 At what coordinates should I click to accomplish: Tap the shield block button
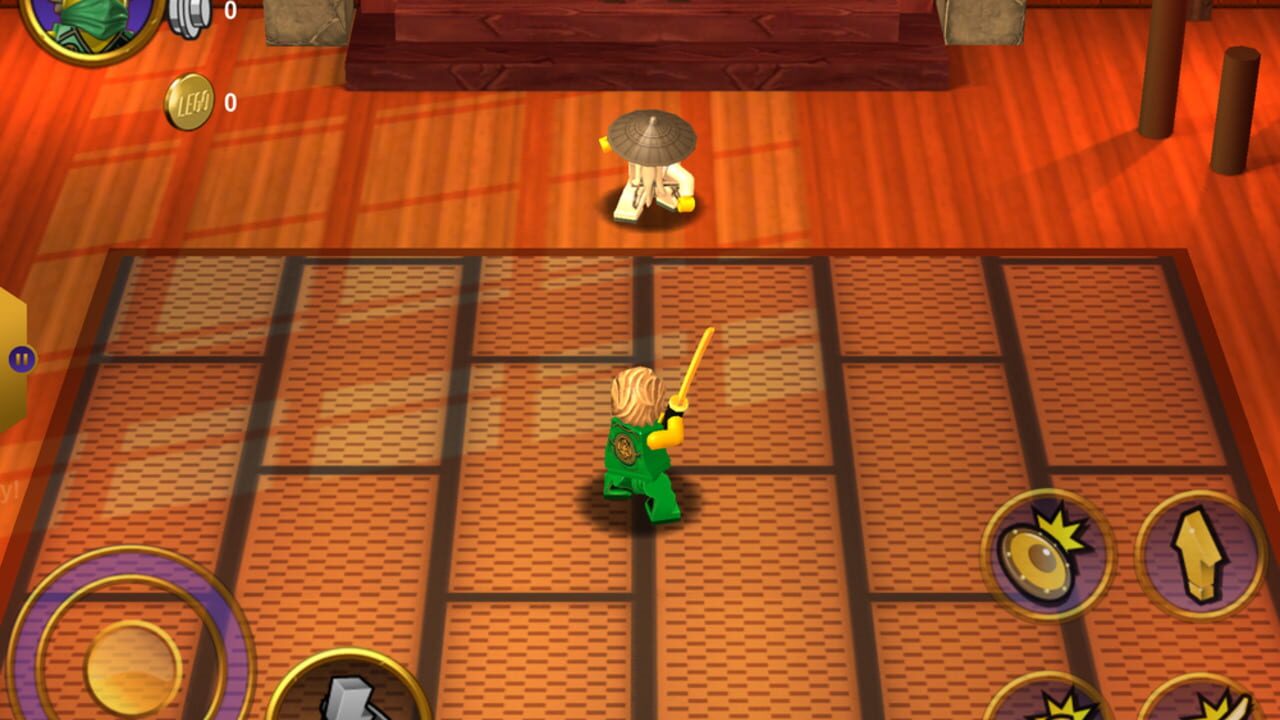[x=1047, y=555]
